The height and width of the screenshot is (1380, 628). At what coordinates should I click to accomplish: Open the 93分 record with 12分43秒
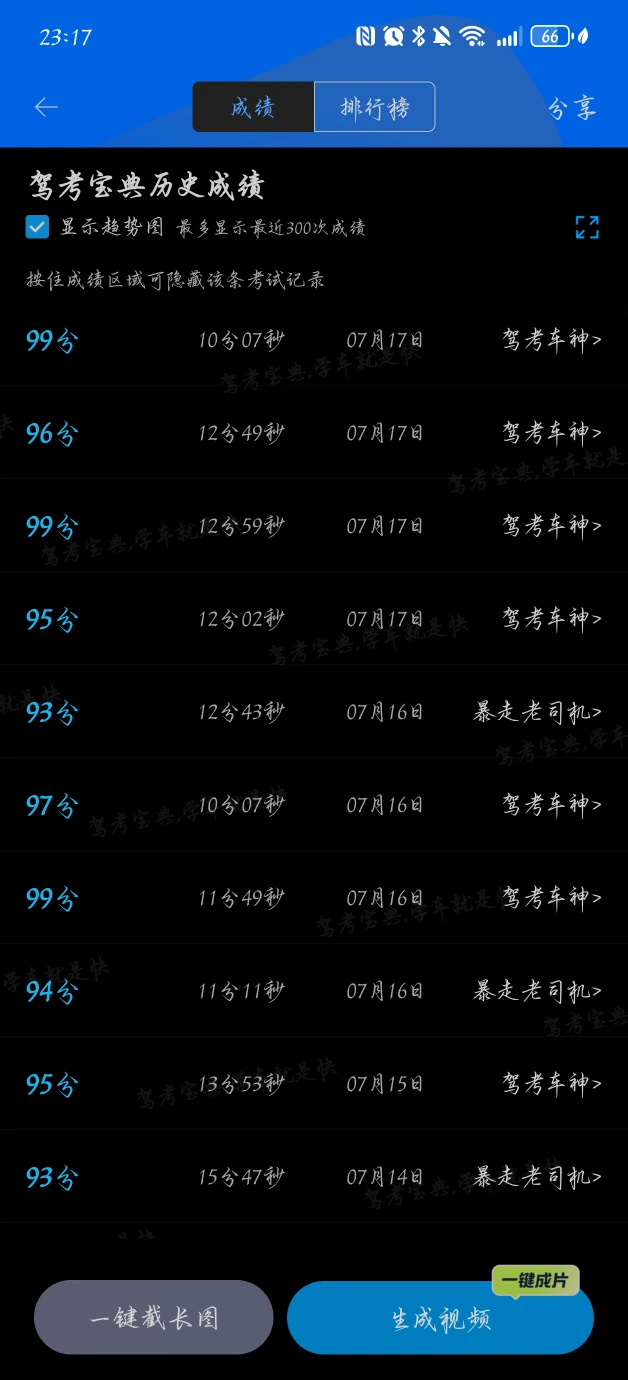coord(314,712)
